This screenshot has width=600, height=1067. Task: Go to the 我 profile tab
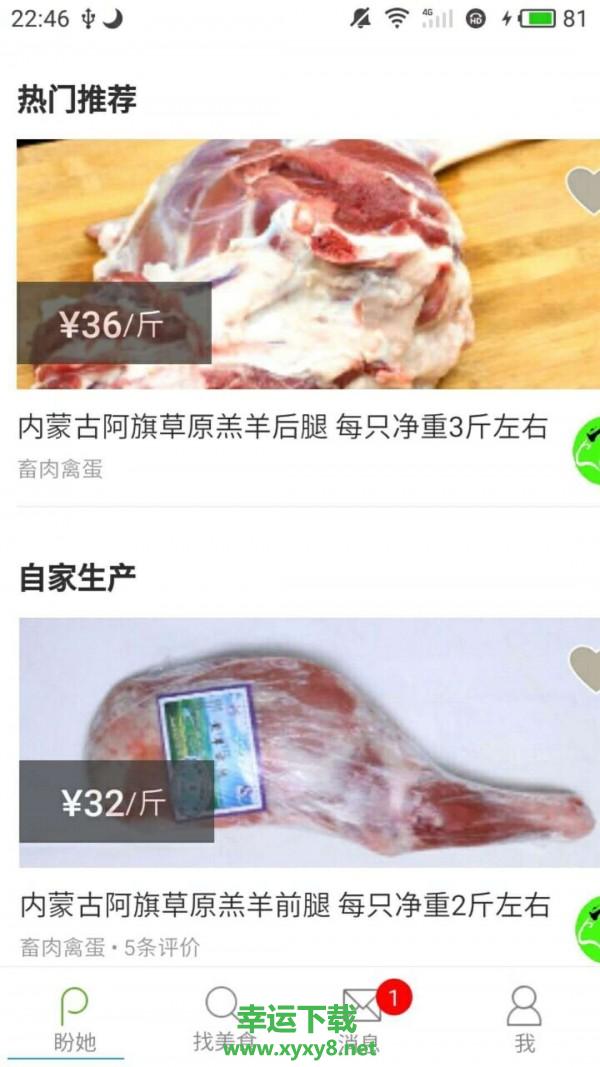pyautogui.click(x=524, y=1020)
